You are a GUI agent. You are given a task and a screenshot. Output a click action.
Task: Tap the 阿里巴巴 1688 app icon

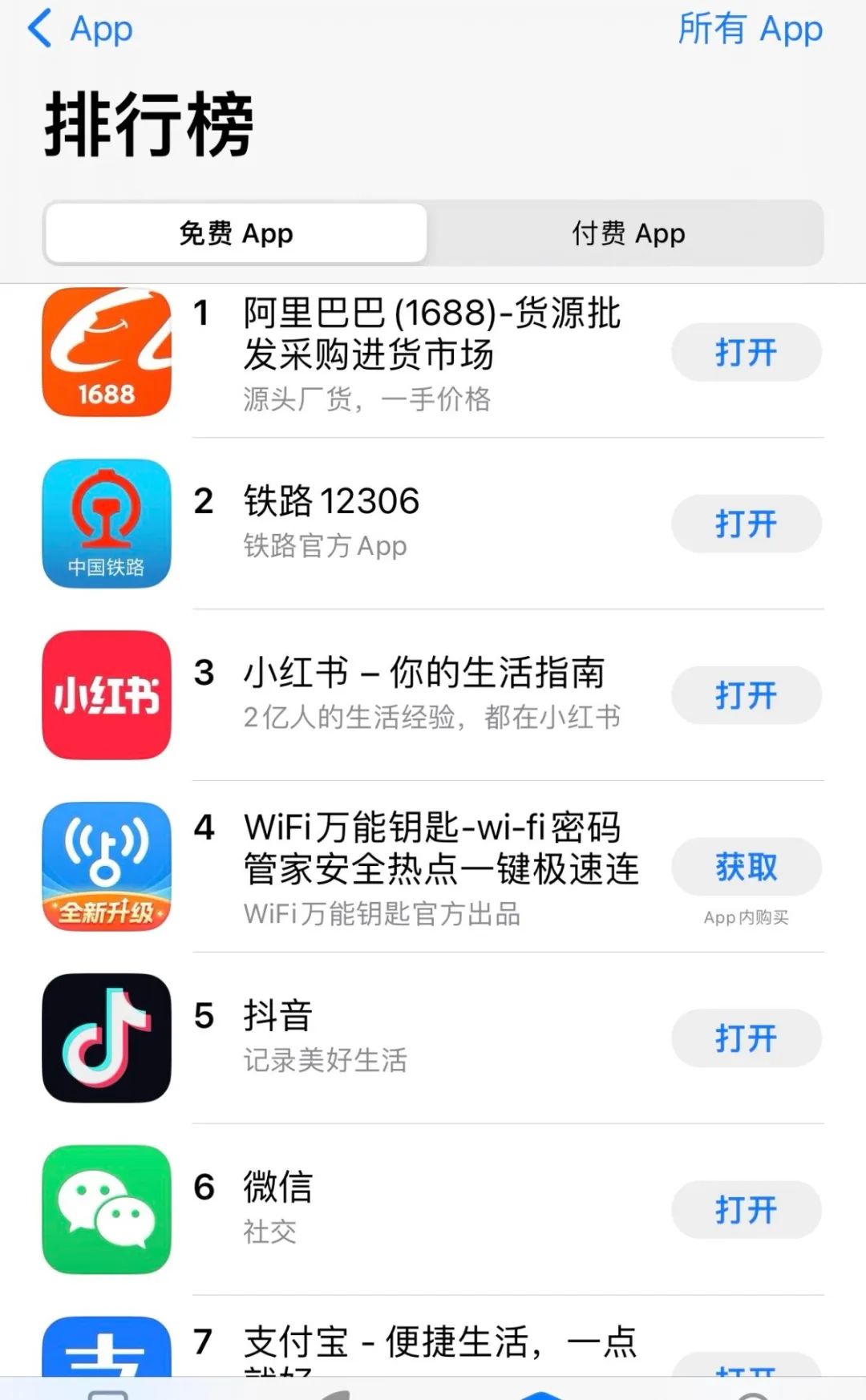click(x=107, y=353)
